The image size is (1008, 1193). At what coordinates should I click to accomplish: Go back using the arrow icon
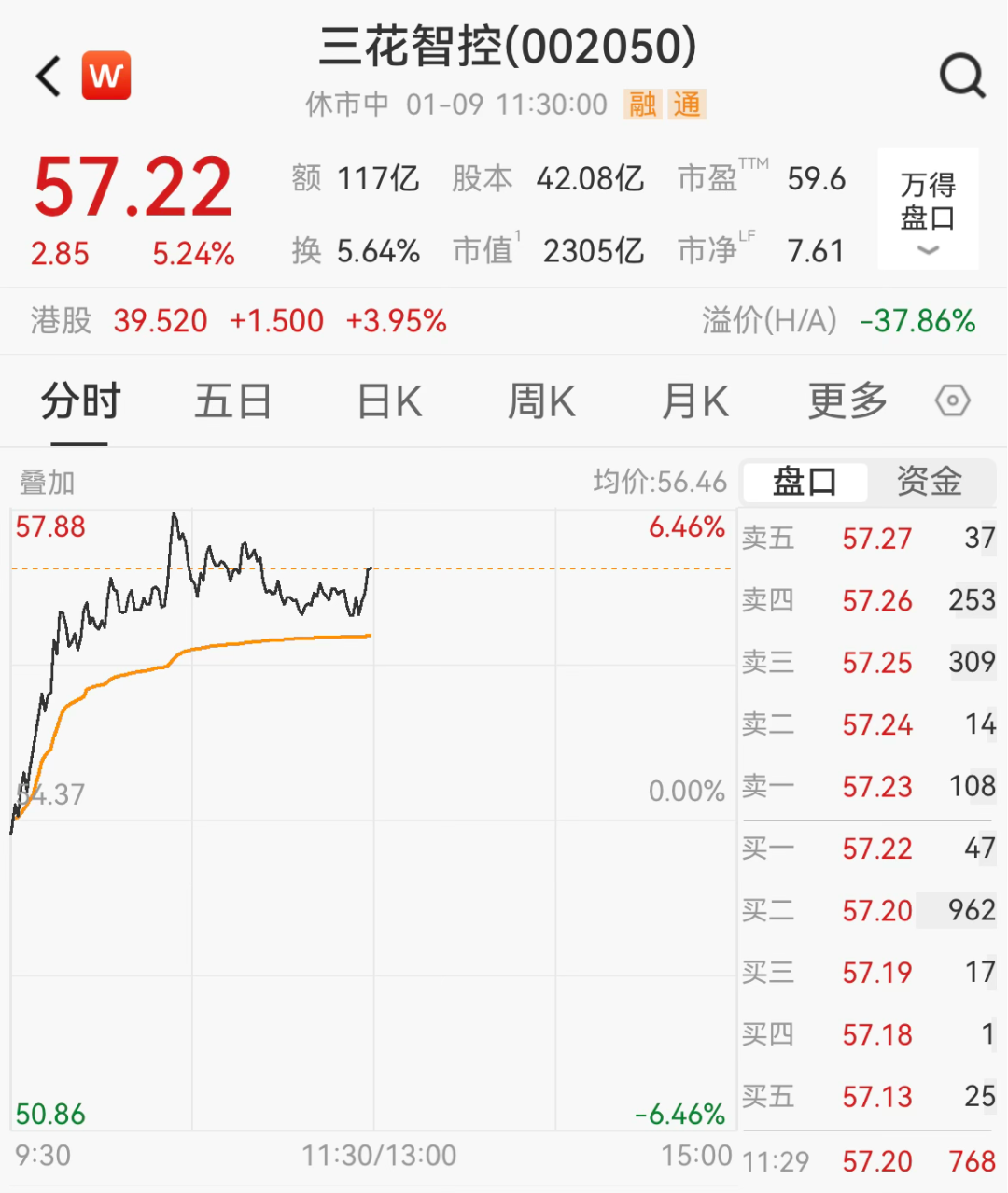tap(49, 76)
